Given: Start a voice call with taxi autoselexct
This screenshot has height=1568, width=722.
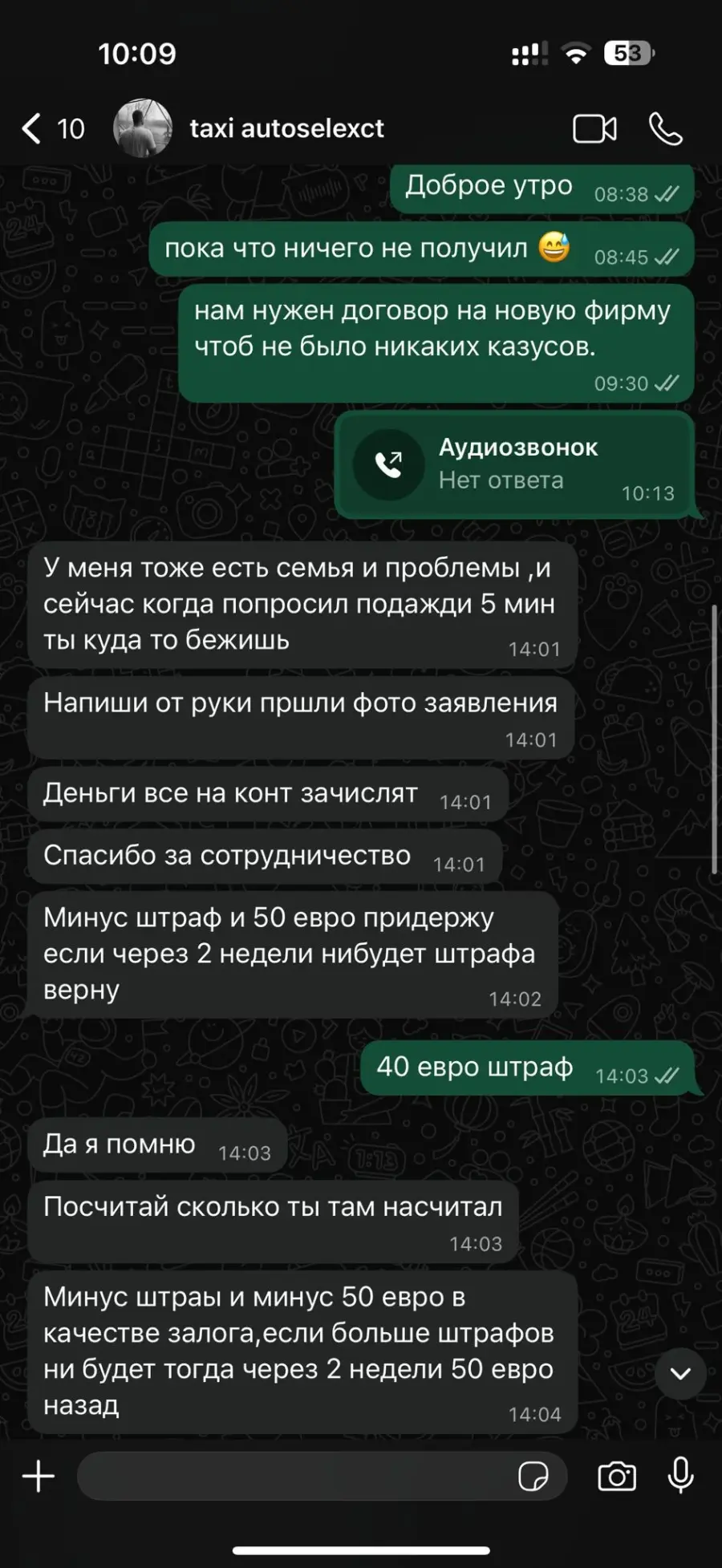Looking at the screenshot, I should (665, 128).
